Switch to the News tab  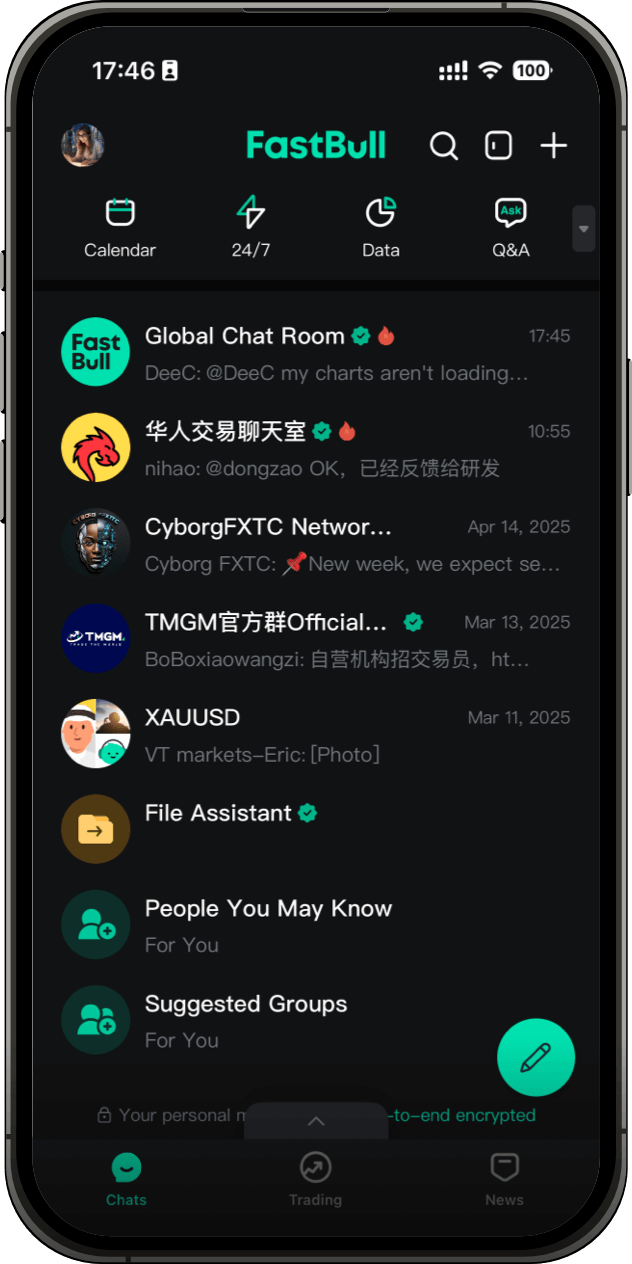click(504, 1179)
